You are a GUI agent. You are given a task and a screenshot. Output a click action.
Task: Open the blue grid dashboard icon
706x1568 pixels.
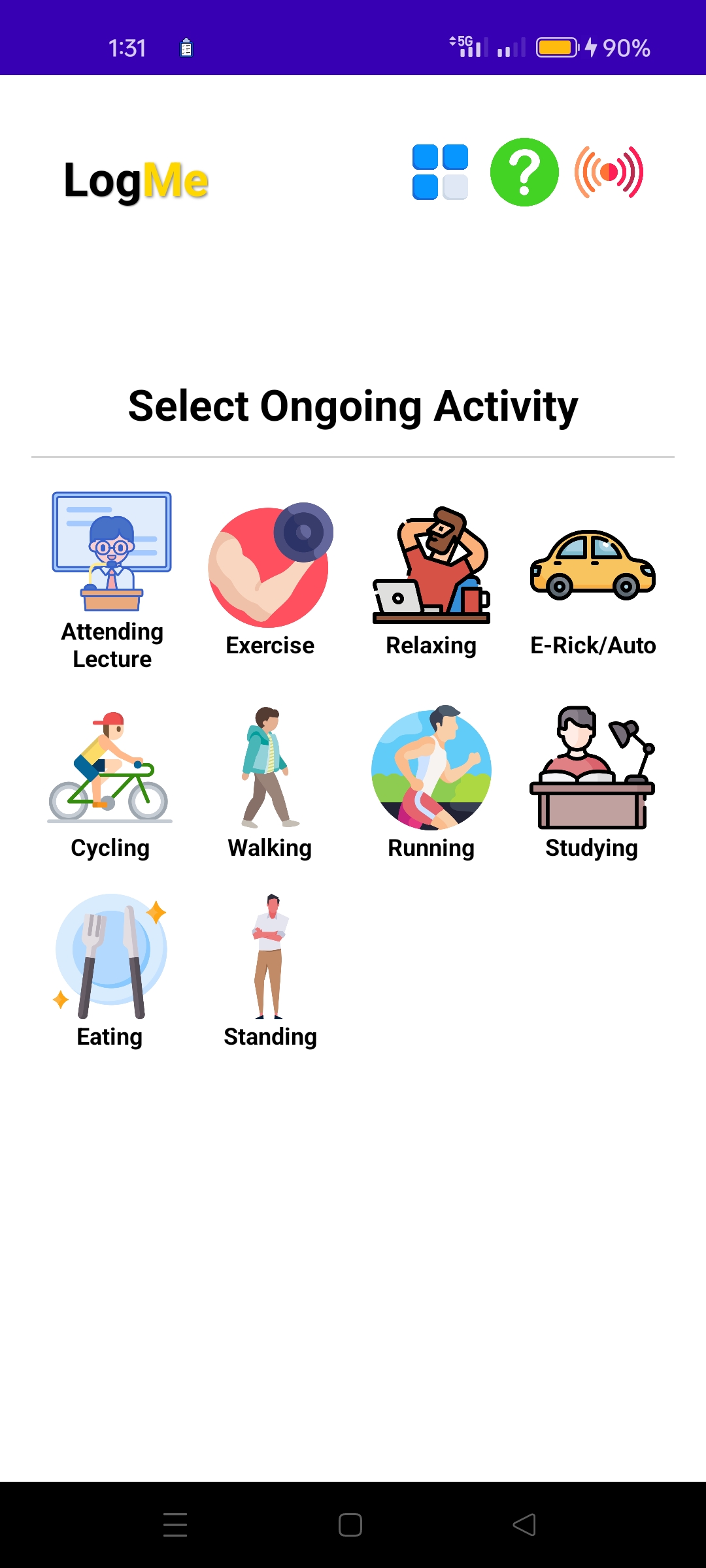(440, 172)
